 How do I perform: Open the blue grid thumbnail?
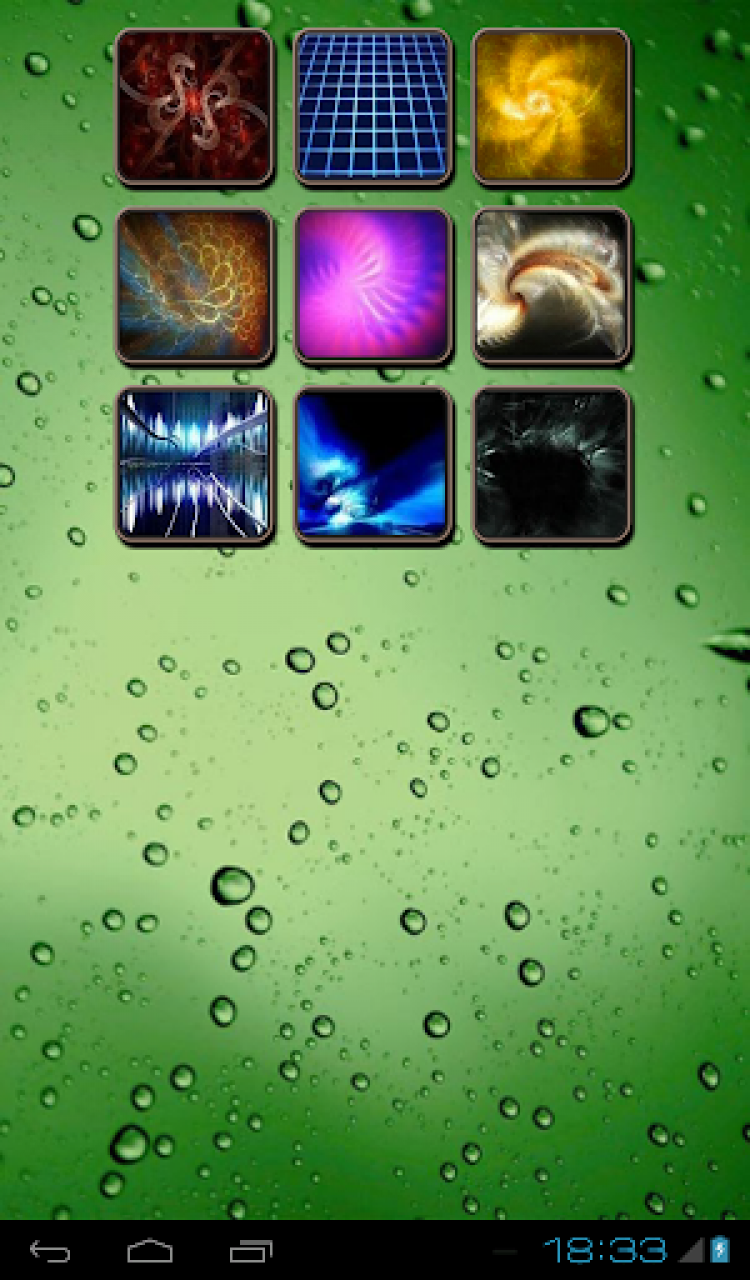373,107
